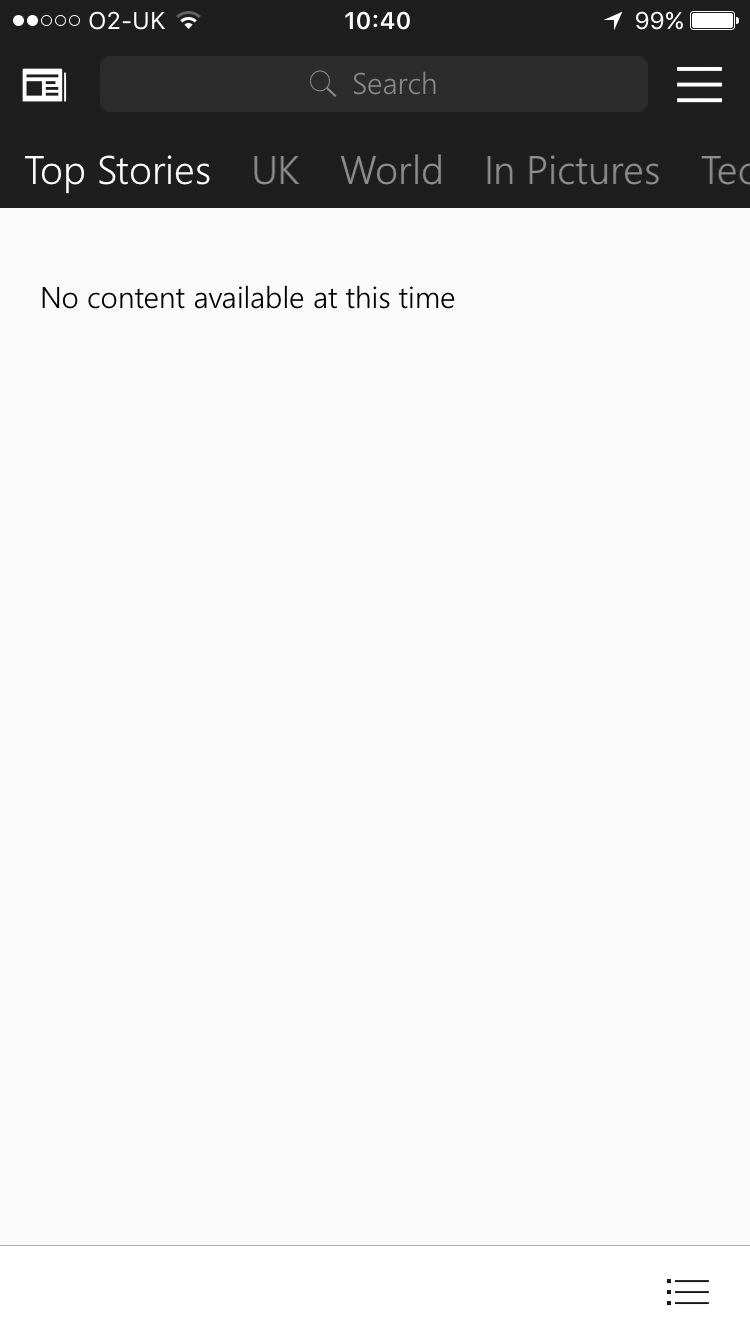Open the search field
The height and width of the screenshot is (1334, 750).
pos(374,84)
